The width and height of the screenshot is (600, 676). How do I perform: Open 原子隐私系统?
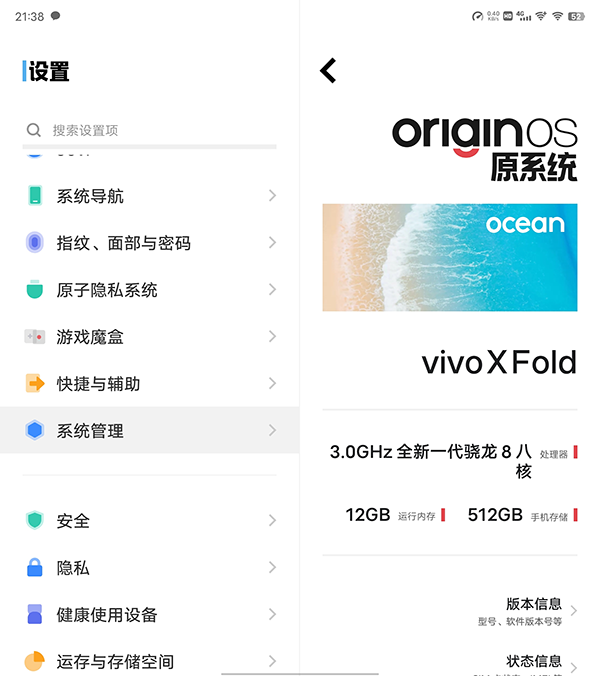point(150,290)
